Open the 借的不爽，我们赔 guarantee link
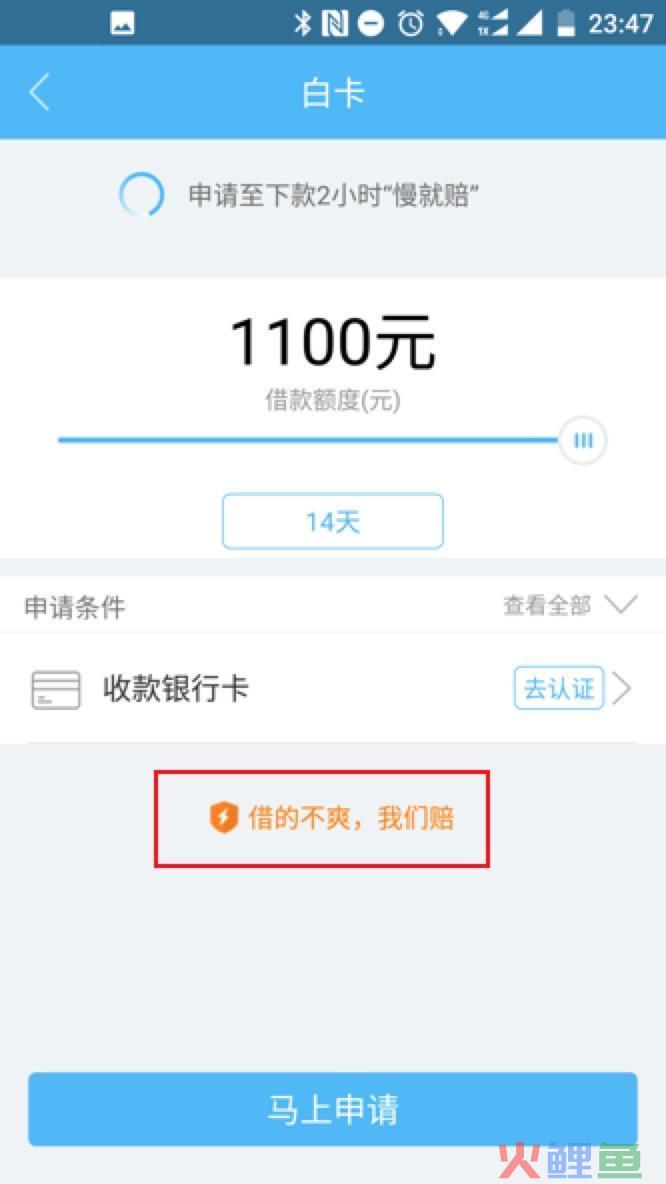 pos(332,818)
